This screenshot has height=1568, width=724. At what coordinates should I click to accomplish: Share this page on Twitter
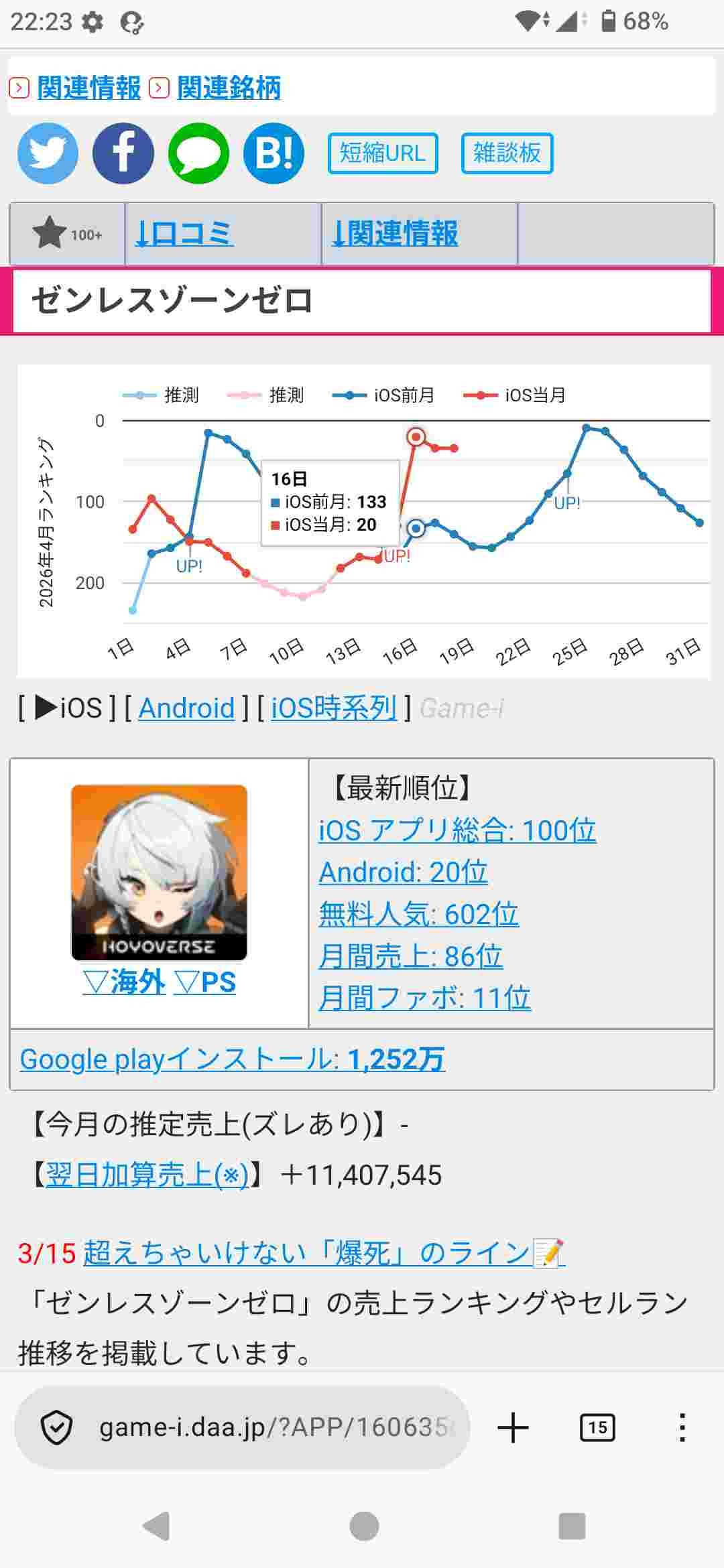pyautogui.click(x=48, y=153)
